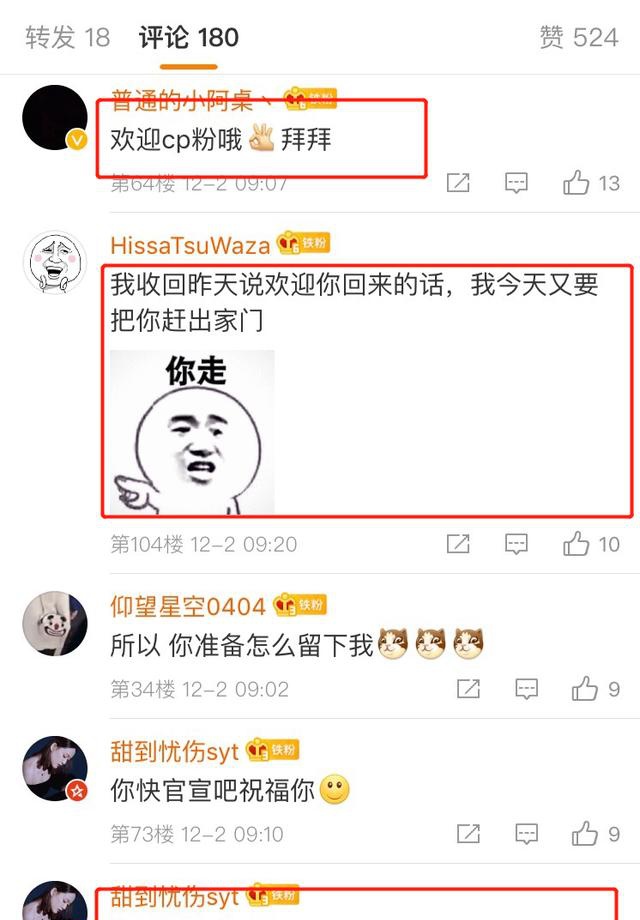This screenshot has width=640, height=920.
Task: Reply to the 第73楼 comment
Action: point(527,834)
